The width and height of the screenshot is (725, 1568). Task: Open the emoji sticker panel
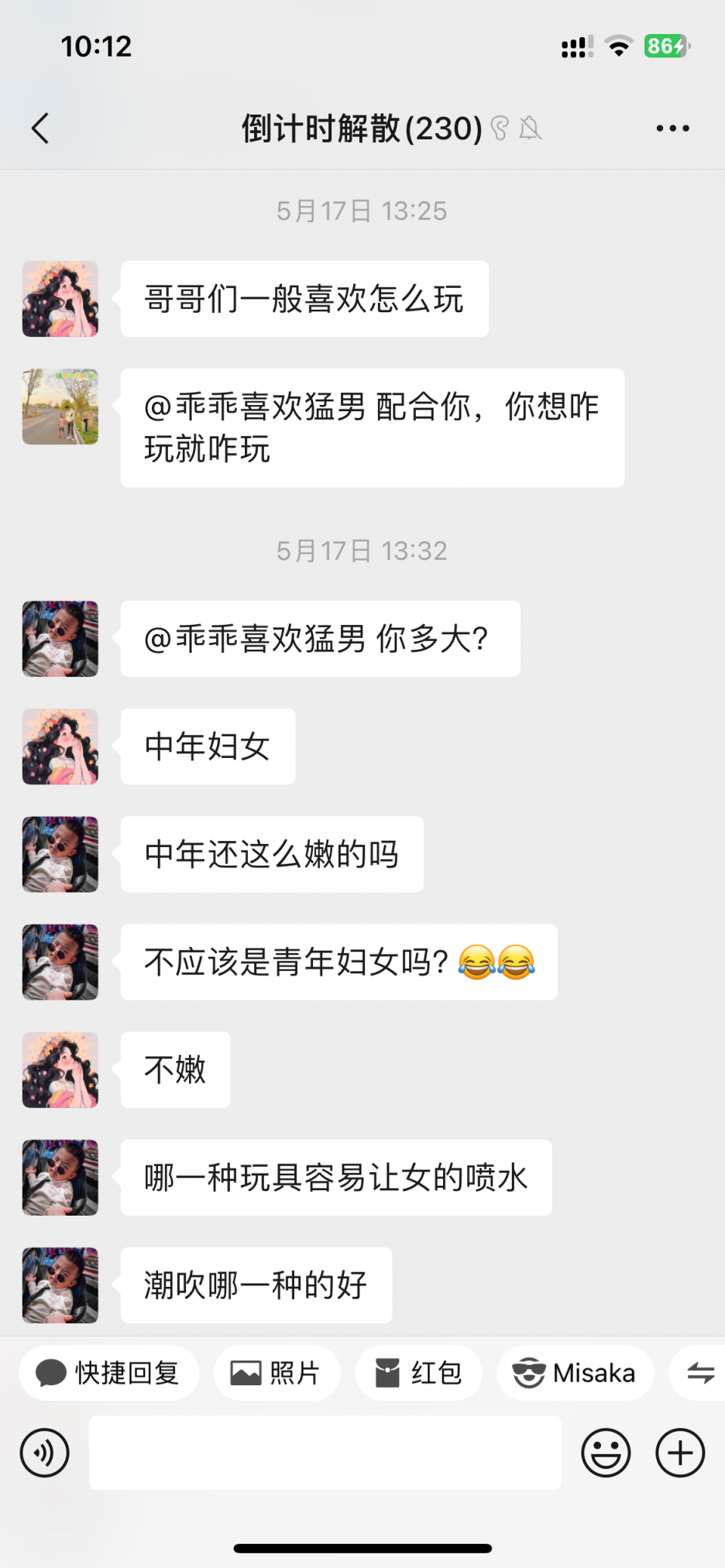click(606, 1453)
